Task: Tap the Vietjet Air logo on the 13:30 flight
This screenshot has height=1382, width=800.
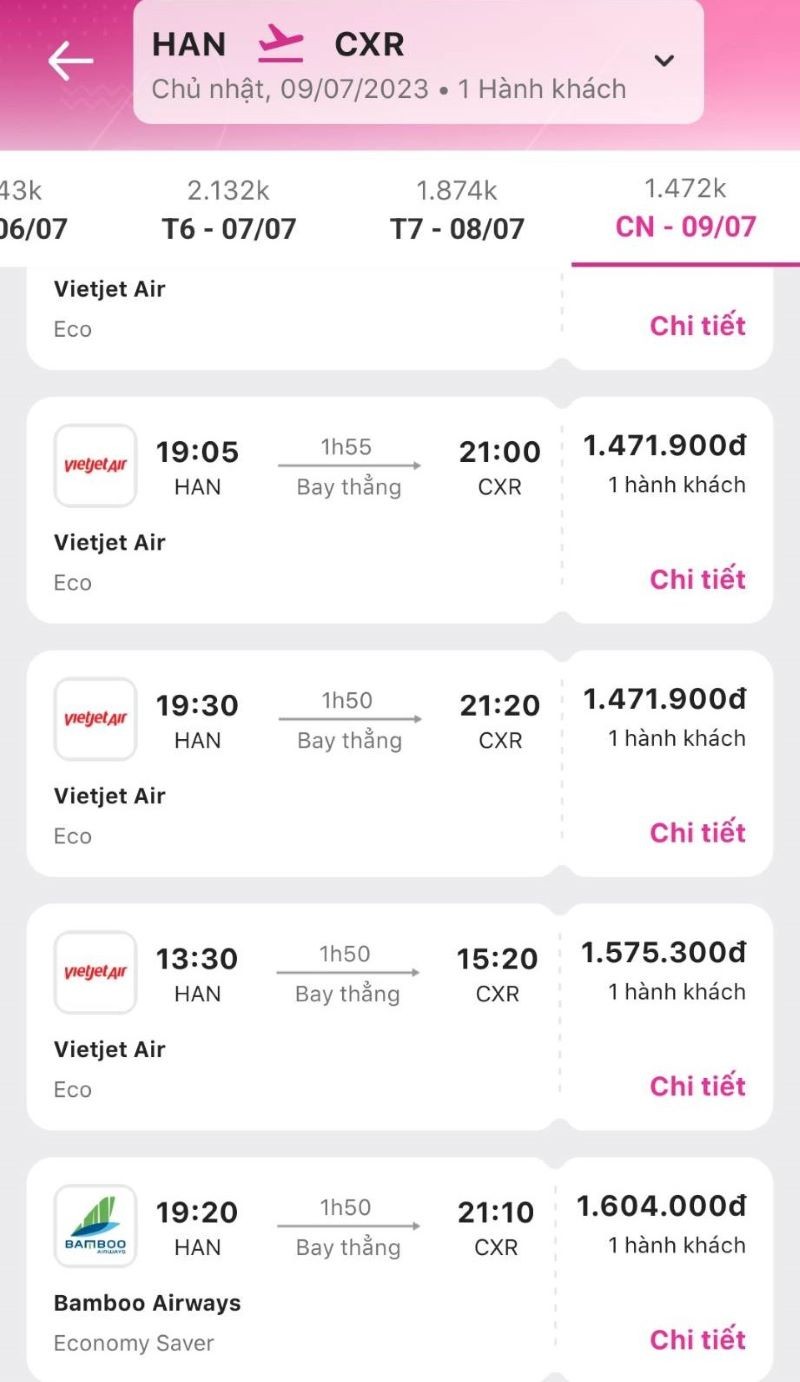Action: 95,971
